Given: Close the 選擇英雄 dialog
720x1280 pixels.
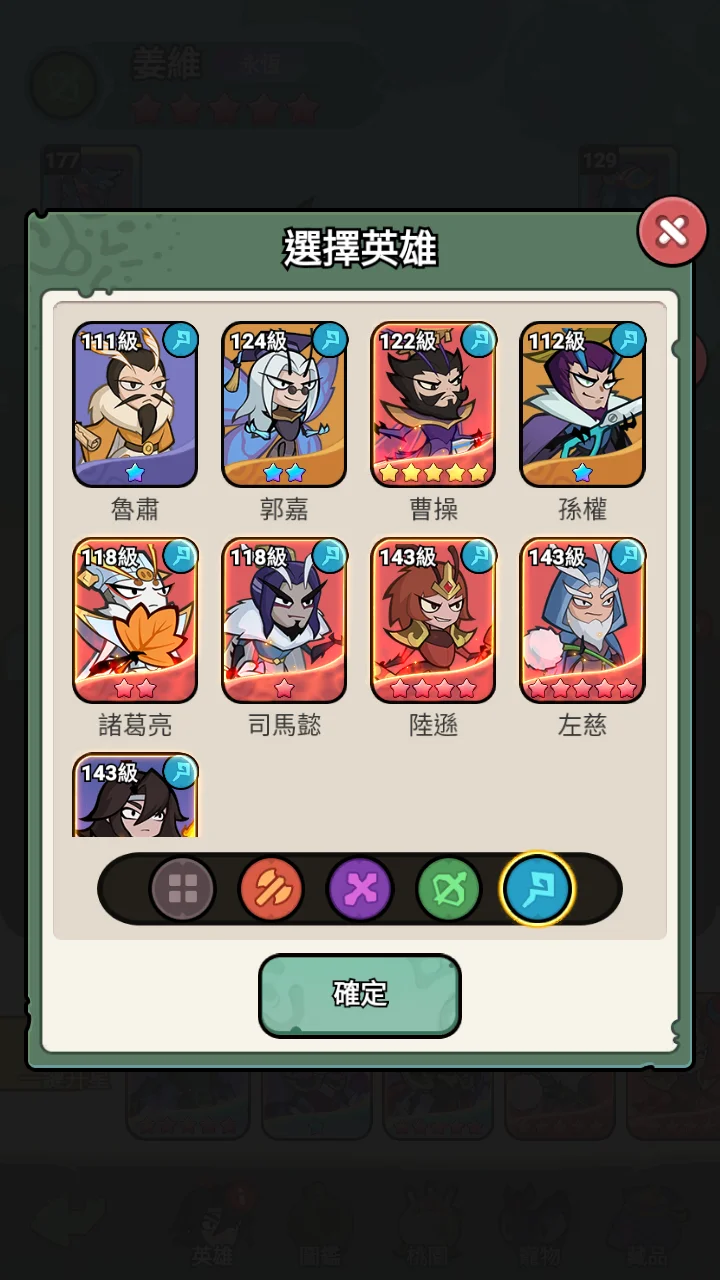Looking at the screenshot, I should pyautogui.click(x=672, y=232).
